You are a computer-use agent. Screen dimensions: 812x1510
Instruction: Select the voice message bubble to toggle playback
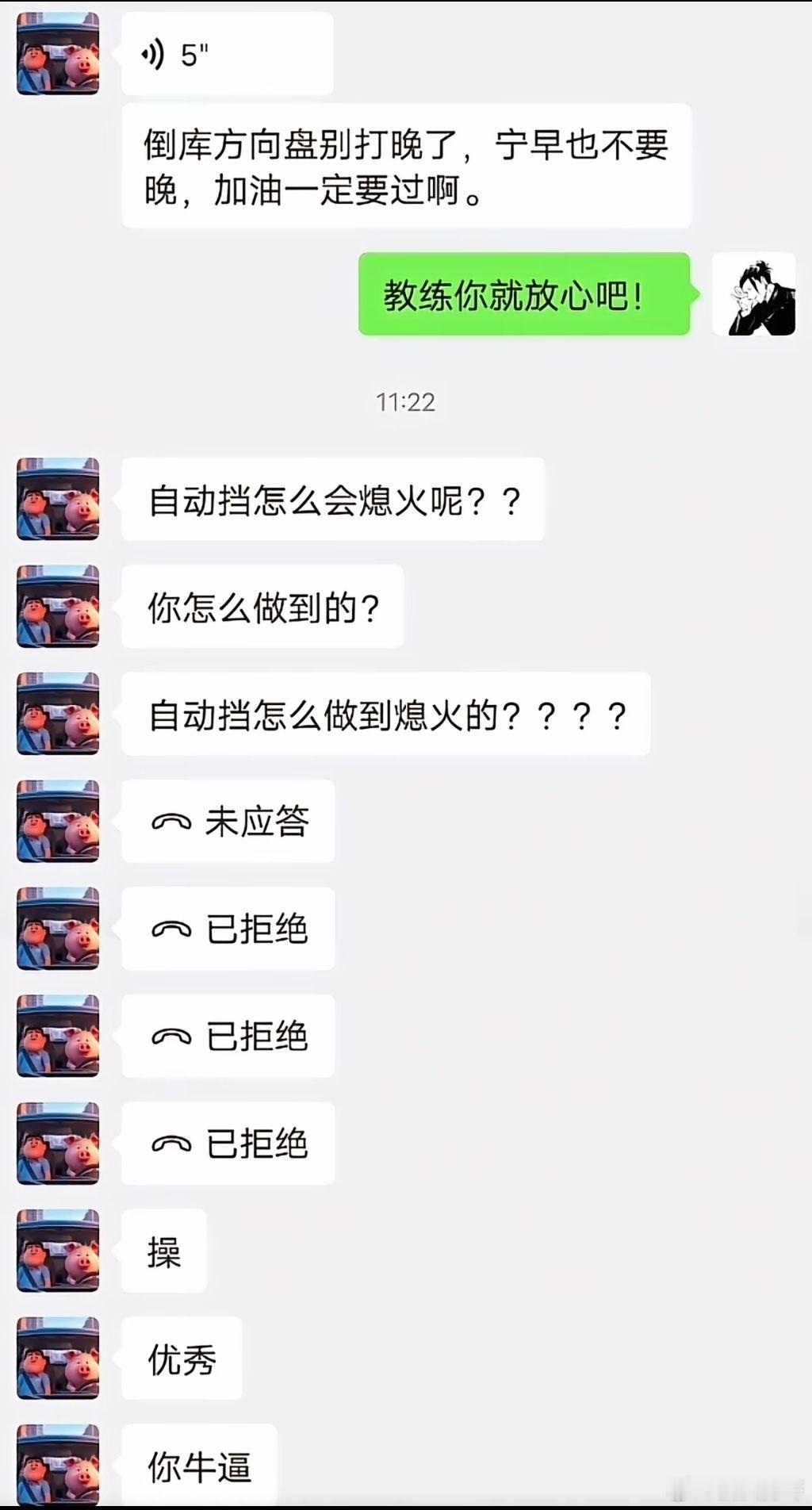(227, 53)
